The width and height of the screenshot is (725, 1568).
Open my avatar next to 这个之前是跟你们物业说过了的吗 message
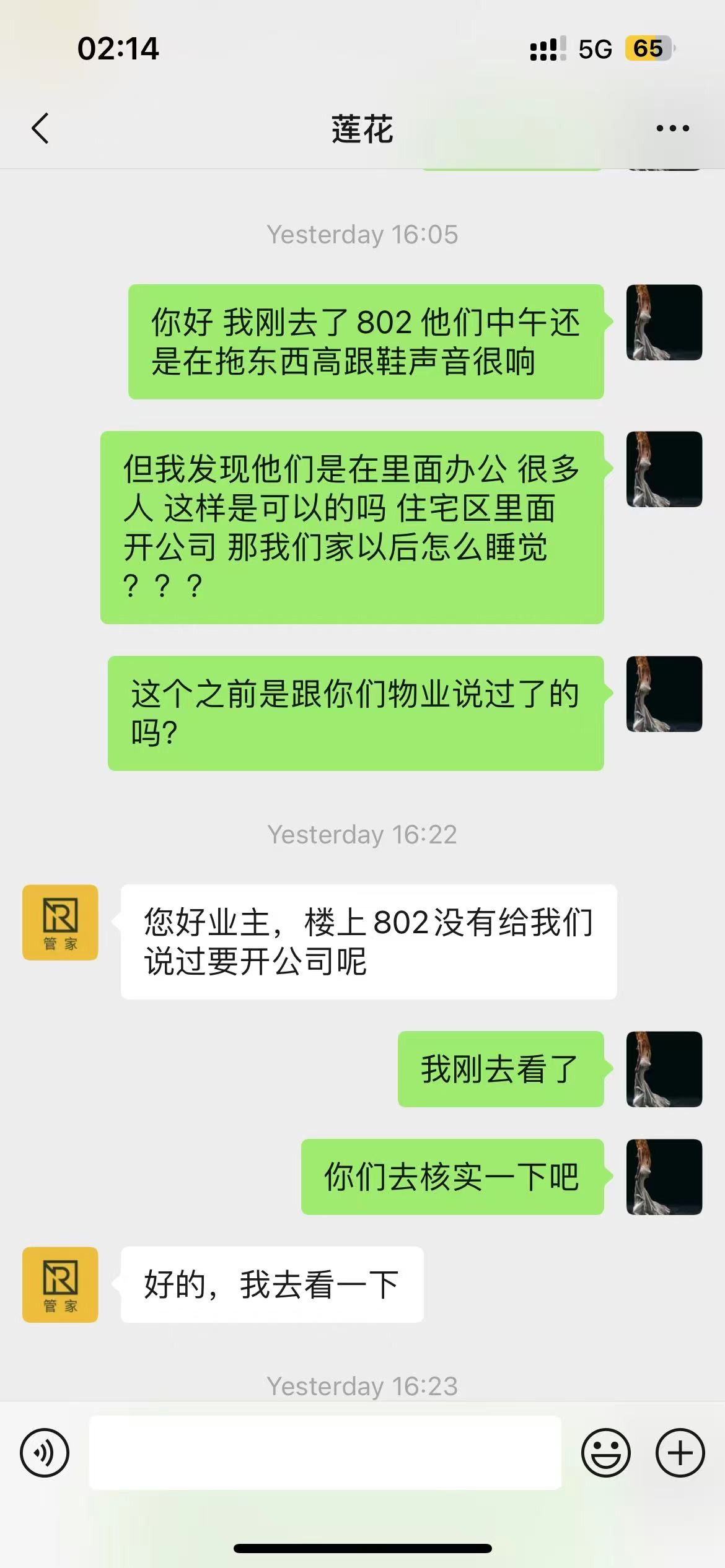664,694
